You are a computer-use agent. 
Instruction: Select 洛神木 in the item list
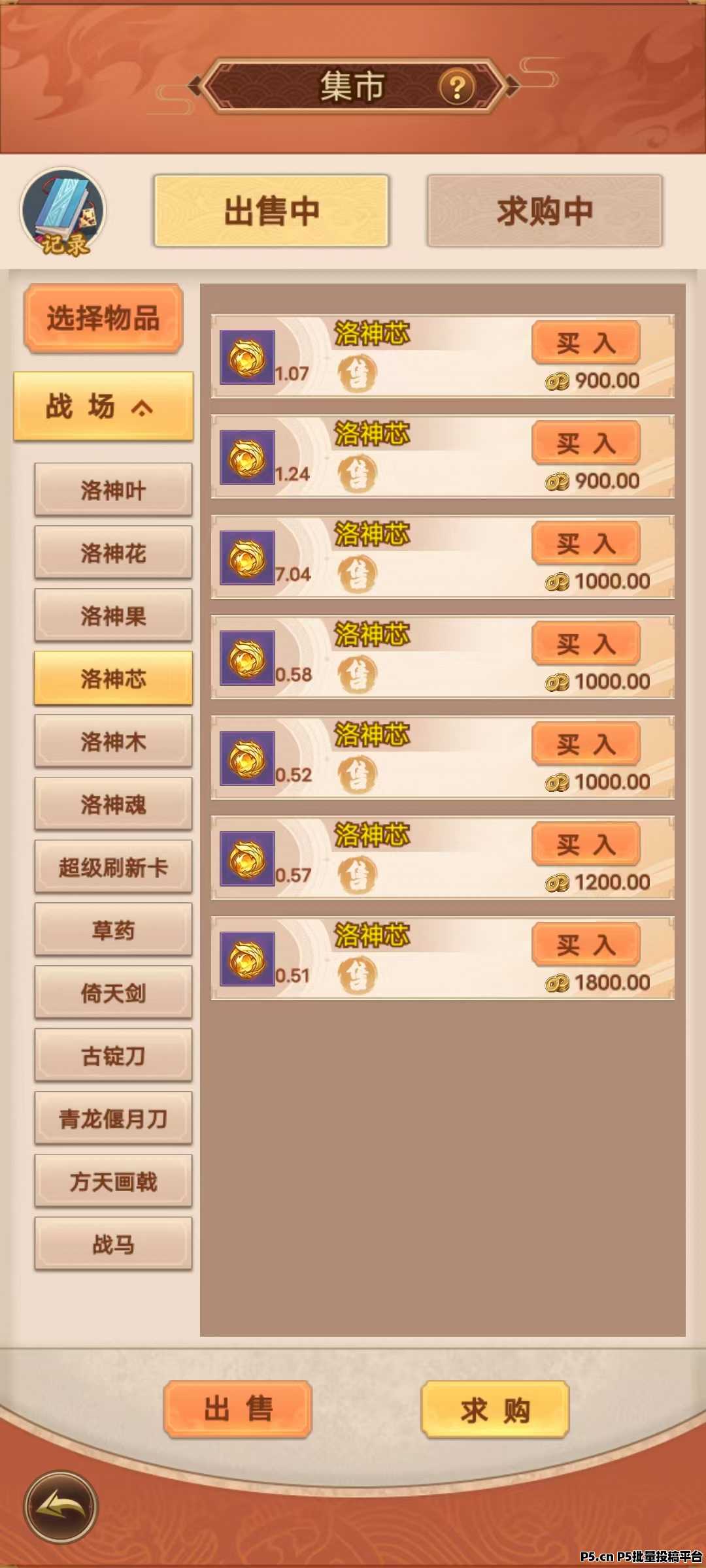click(x=113, y=741)
